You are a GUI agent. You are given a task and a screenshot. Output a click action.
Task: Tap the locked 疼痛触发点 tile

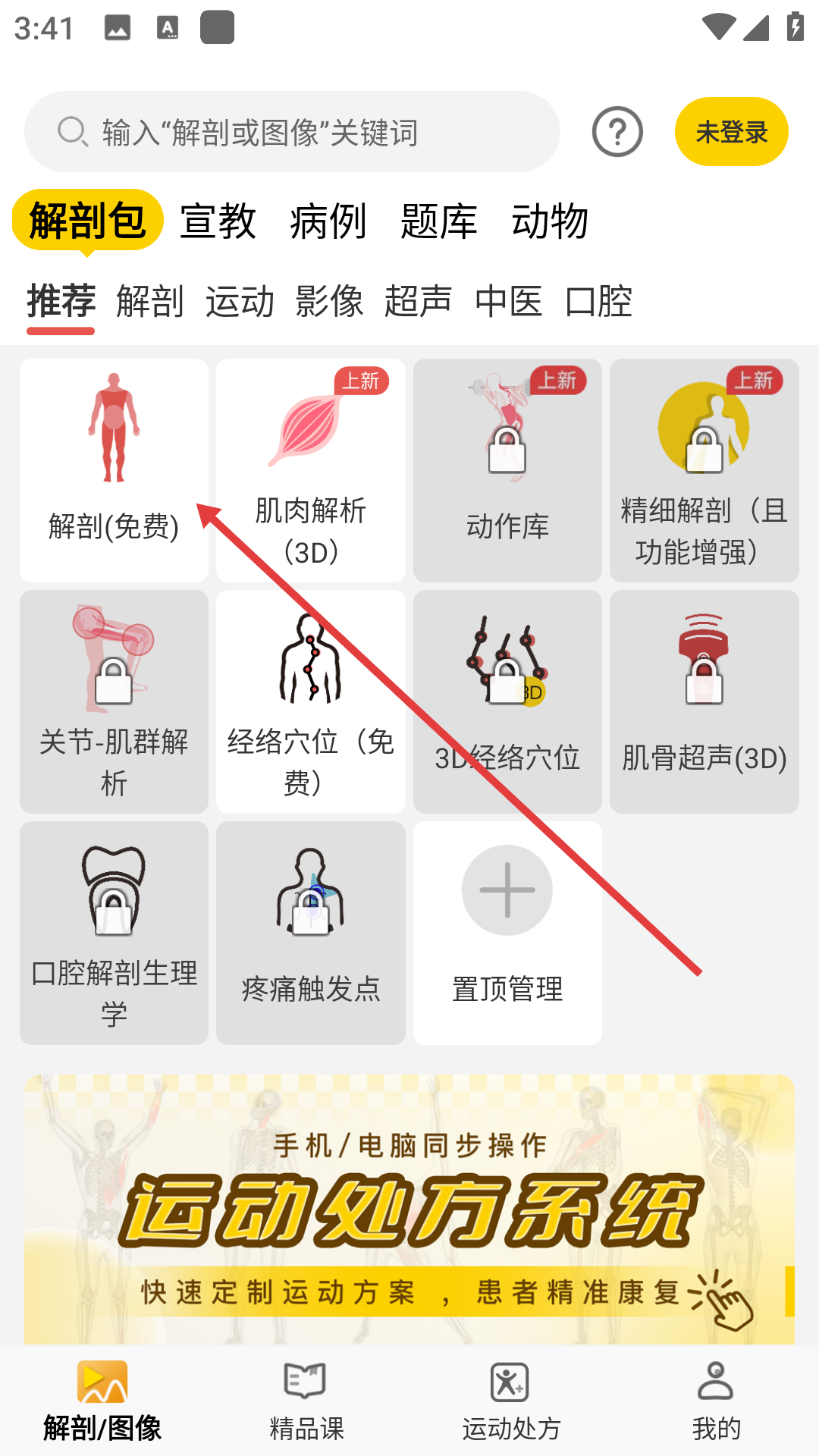pyautogui.click(x=310, y=933)
